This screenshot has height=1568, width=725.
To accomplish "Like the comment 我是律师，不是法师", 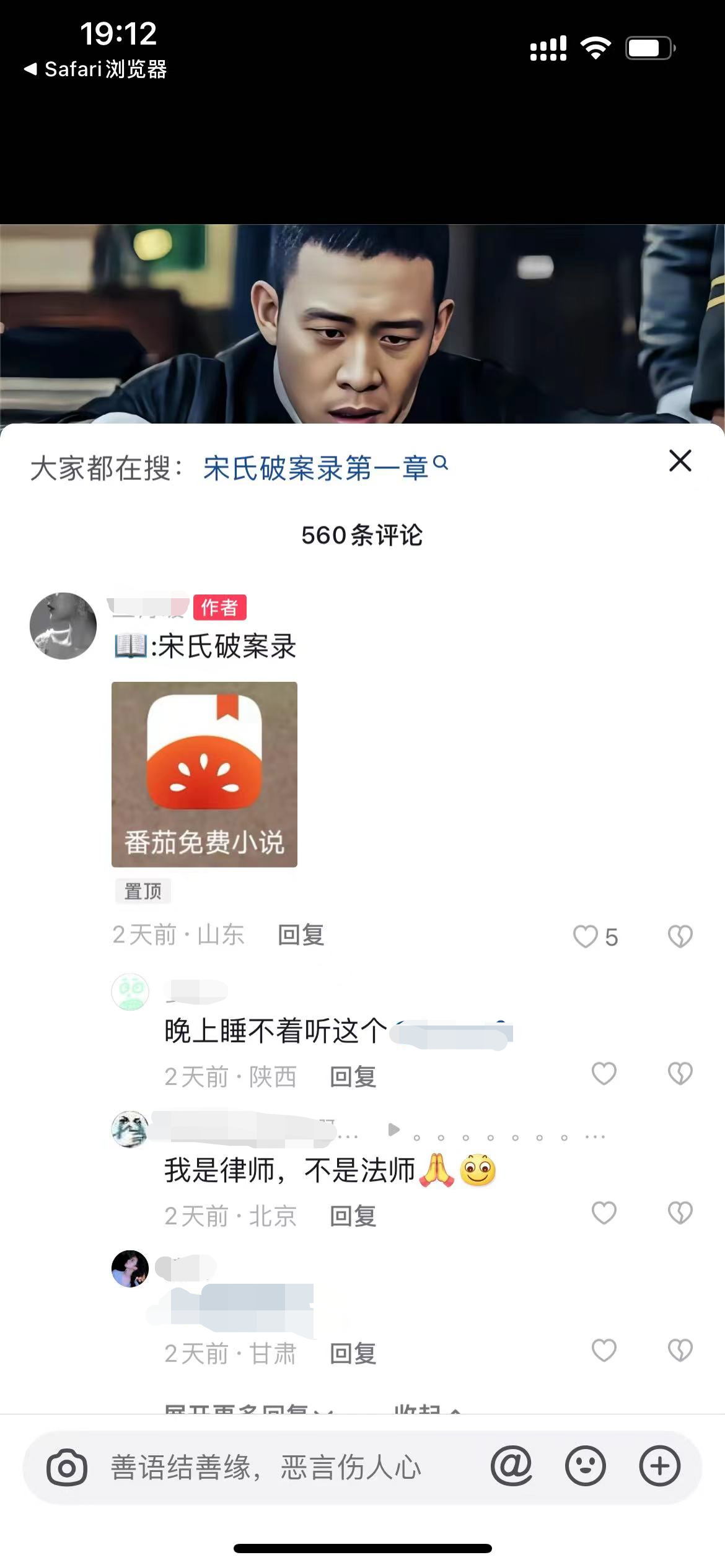I will tap(604, 1213).
